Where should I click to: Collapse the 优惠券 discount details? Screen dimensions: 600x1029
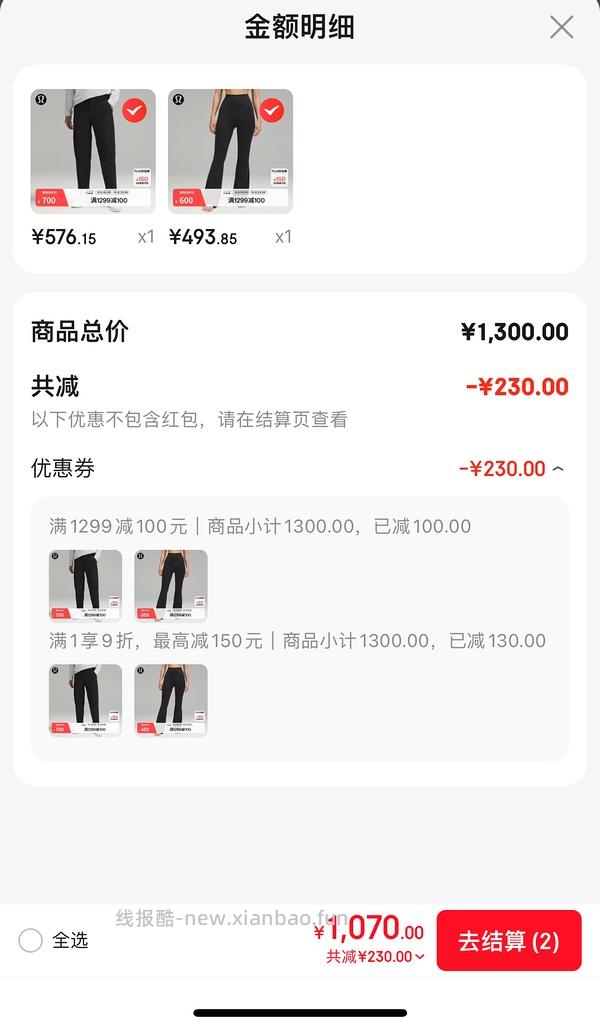pyautogui.click(x=558, y=469)
